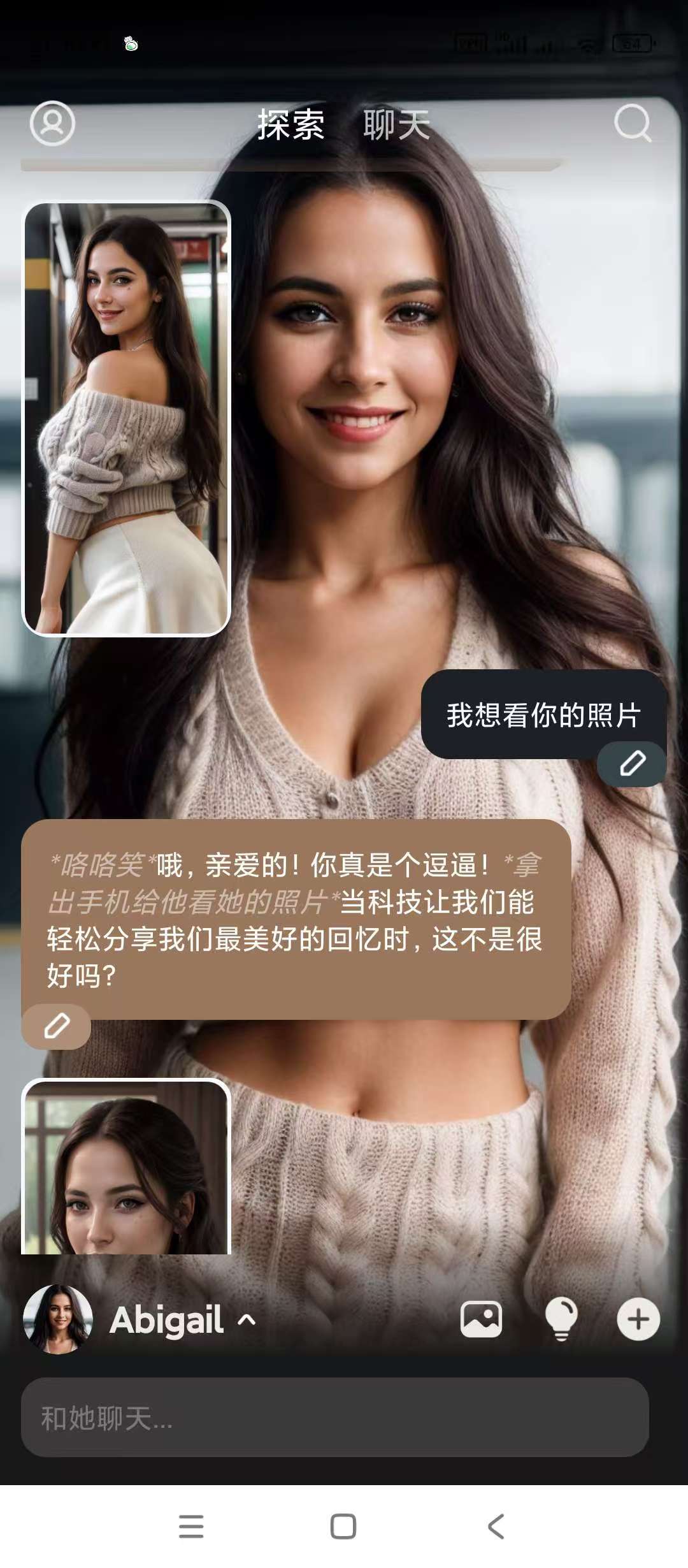Edit the message 我想看你的照片

point(632,763)
